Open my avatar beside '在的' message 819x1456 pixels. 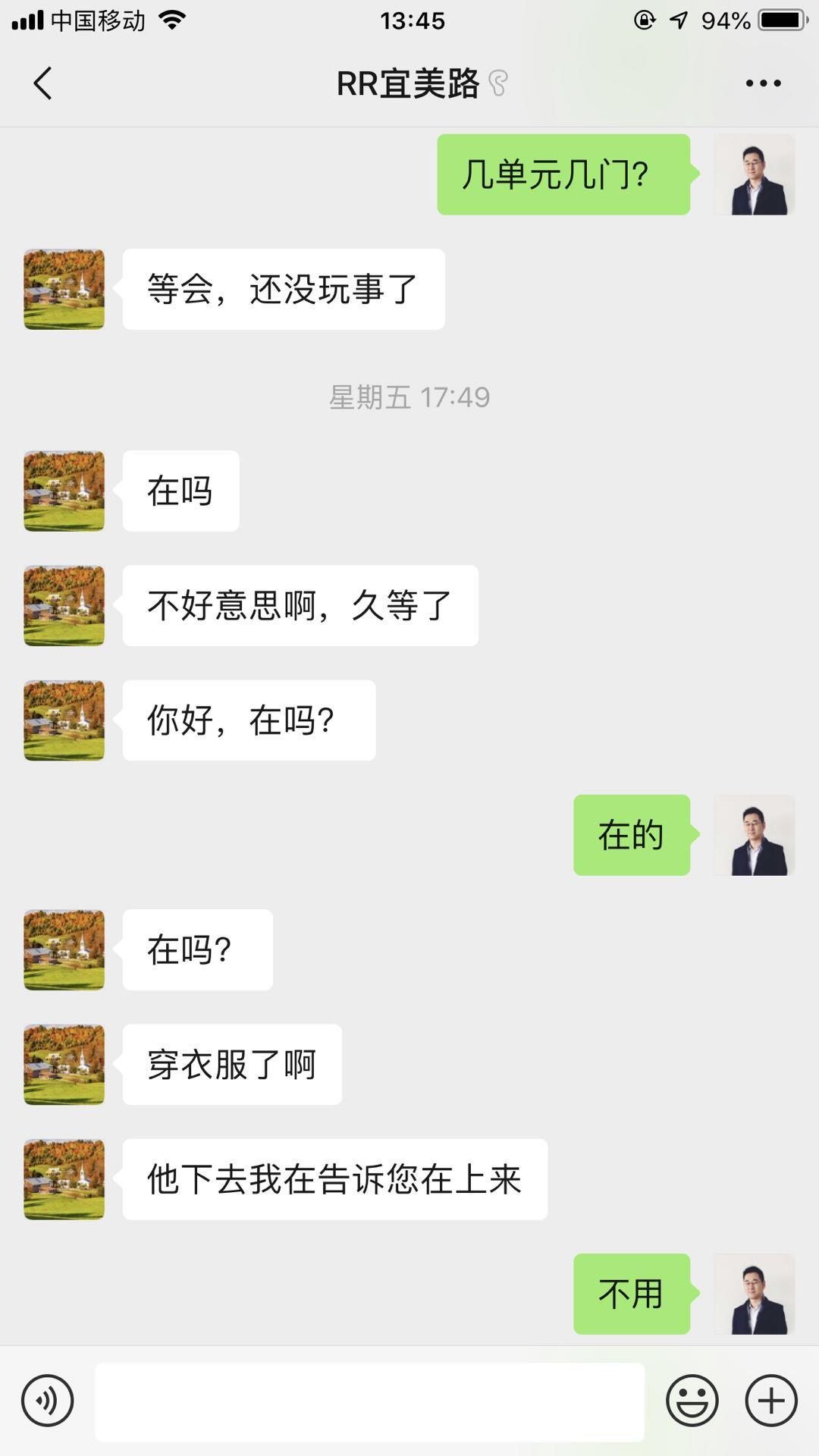[x=755, y=835]
